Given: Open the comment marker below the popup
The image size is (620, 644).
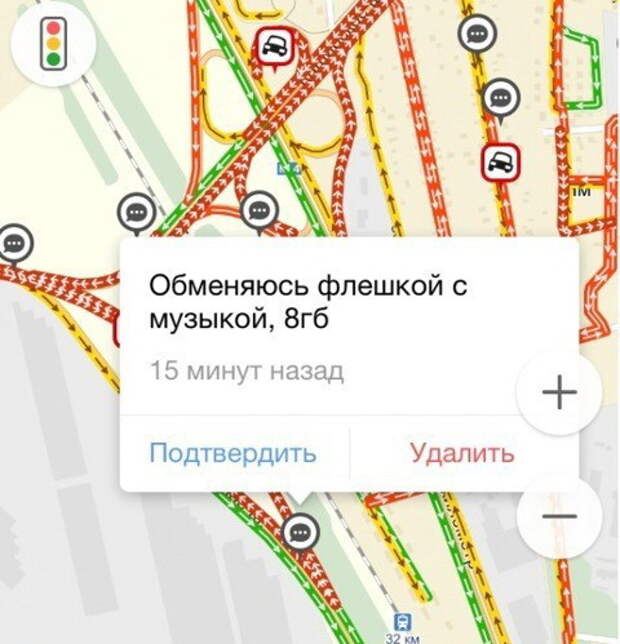Looking at the screenshot, I should click(299, 532).
